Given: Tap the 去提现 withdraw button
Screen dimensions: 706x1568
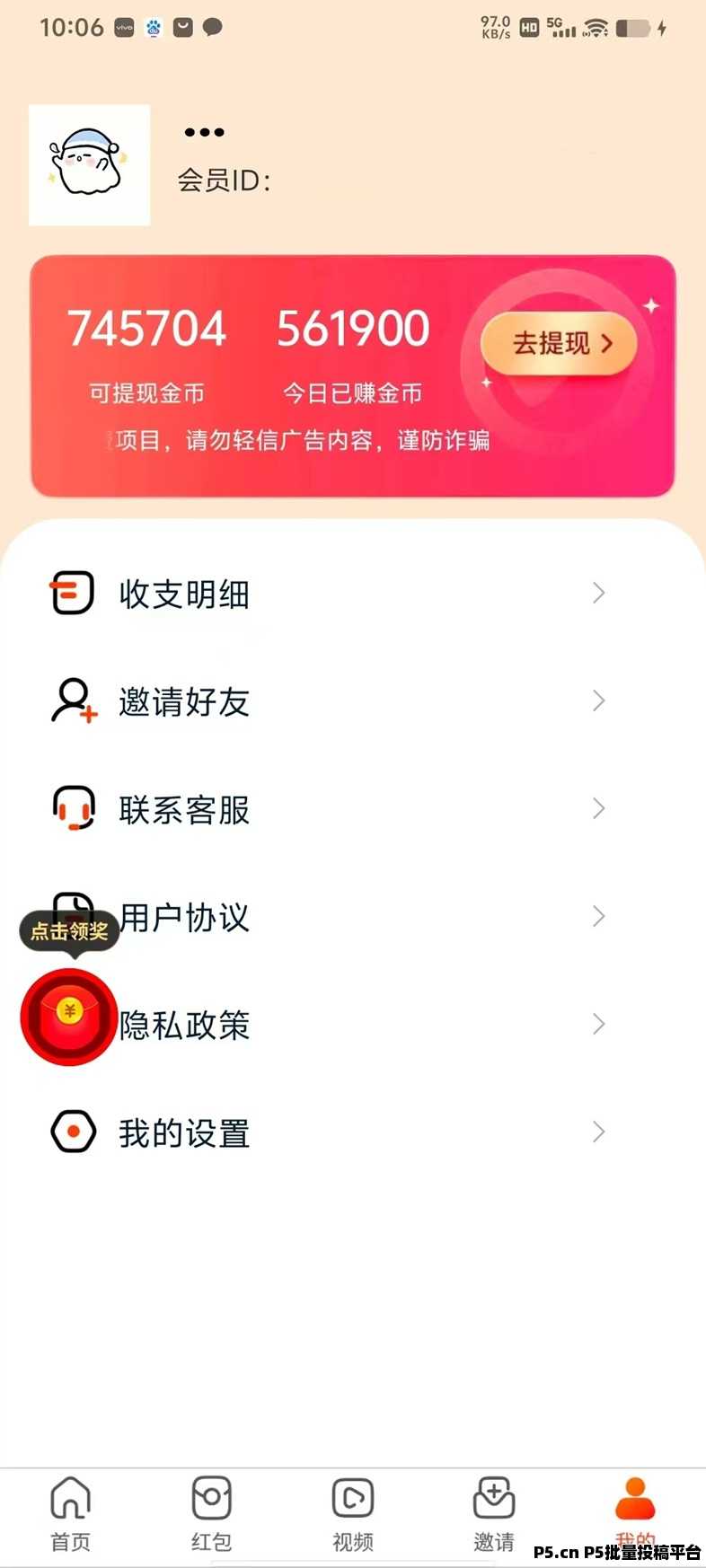Looking at the screenshot, I should coord(558,343).
